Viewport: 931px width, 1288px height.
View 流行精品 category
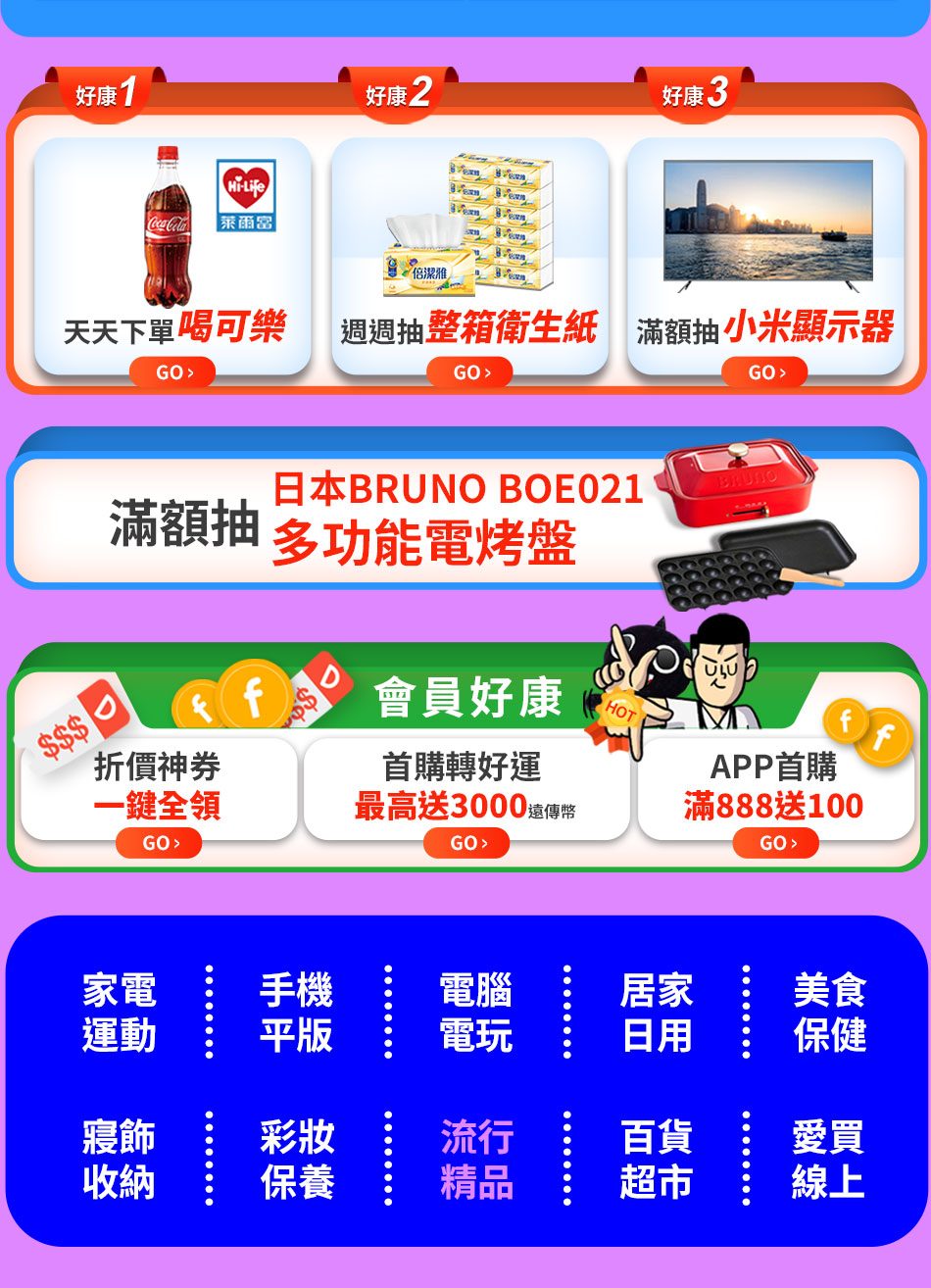pos(476,1160)
